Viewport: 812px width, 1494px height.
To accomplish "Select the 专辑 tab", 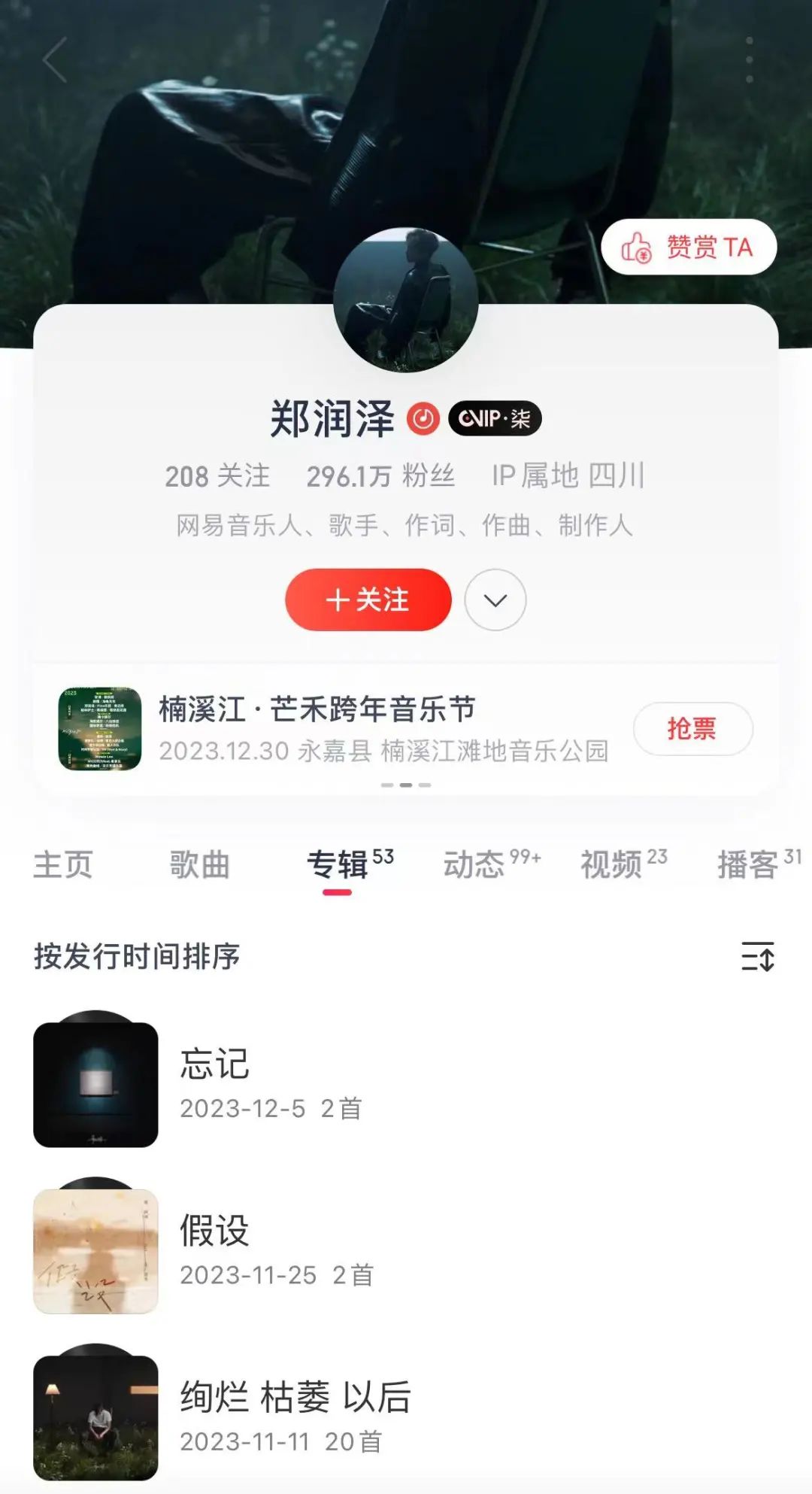I will coord(338,864).
